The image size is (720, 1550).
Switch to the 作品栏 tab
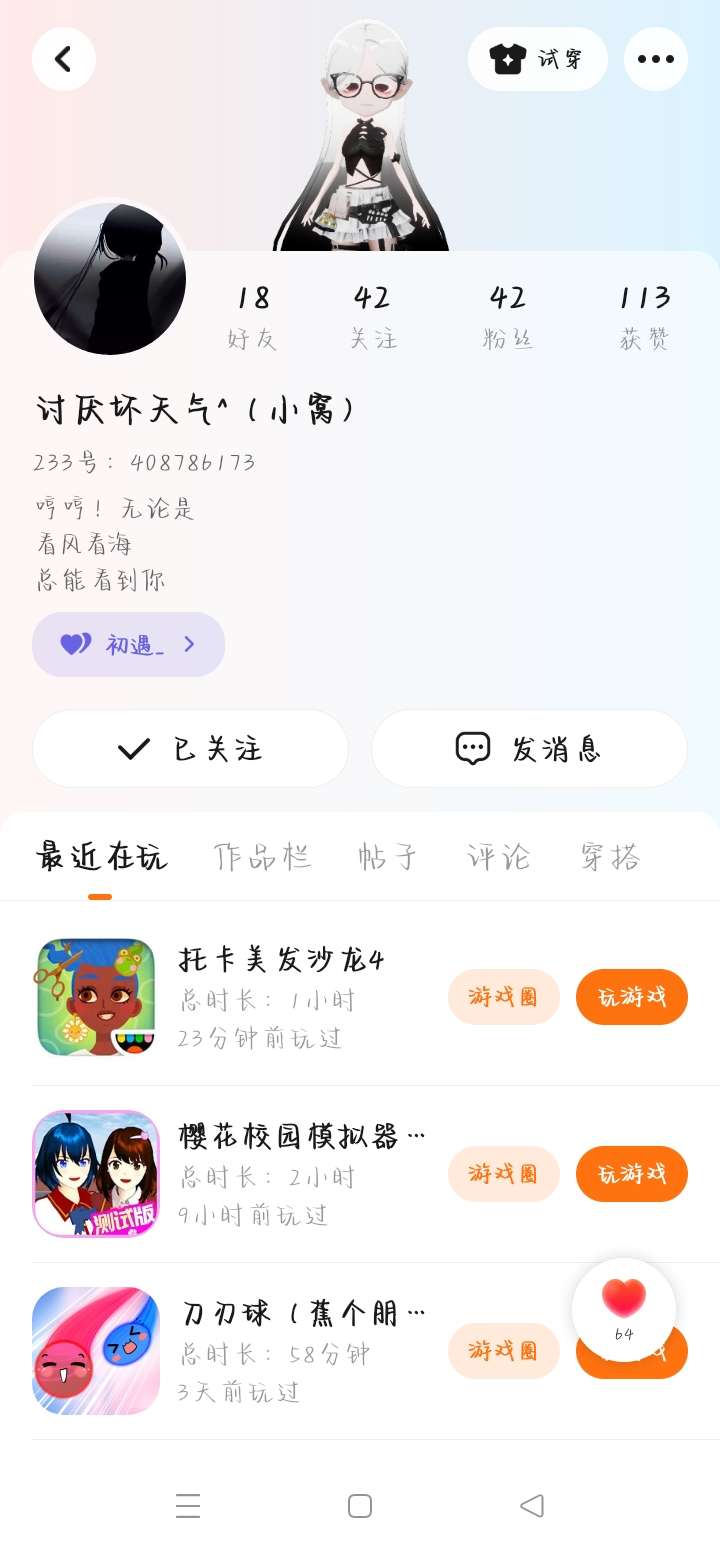click(x=262, y=857)
